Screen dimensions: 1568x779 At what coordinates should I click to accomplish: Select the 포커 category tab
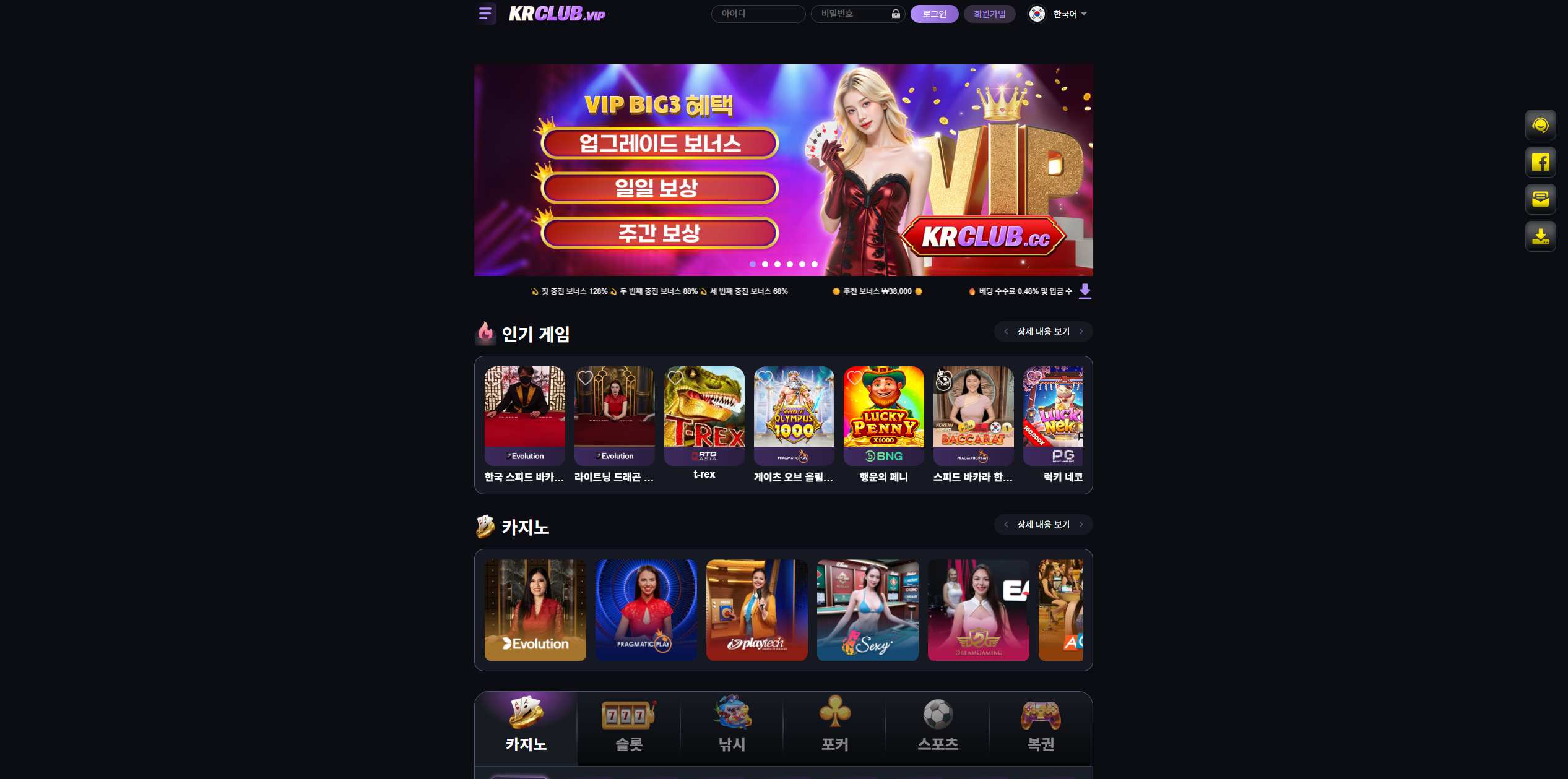(x=834, y=727)
